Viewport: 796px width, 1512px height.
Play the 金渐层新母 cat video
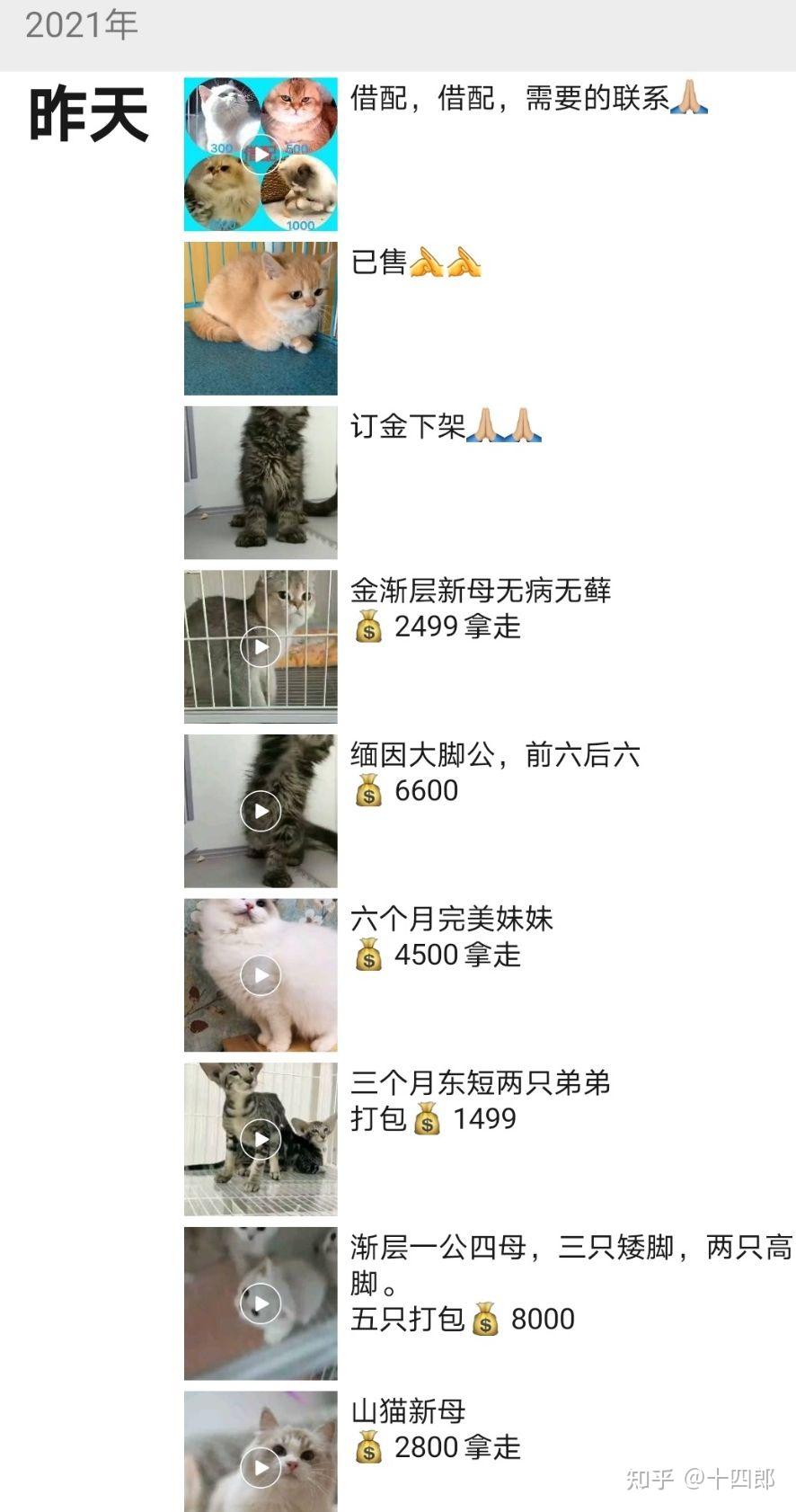click(260, 645)
